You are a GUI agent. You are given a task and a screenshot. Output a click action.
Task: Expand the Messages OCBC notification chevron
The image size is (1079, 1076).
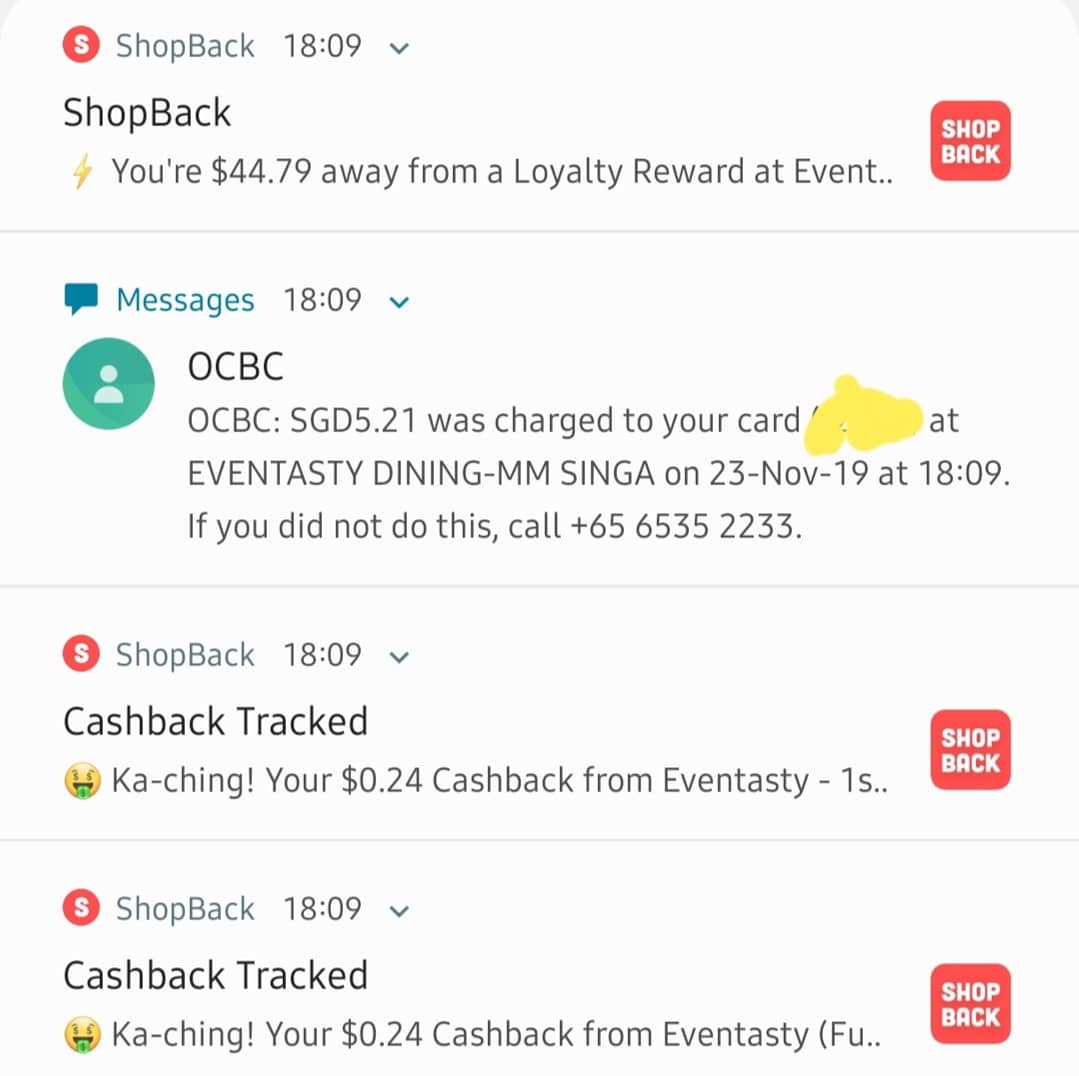click(399, 302)
